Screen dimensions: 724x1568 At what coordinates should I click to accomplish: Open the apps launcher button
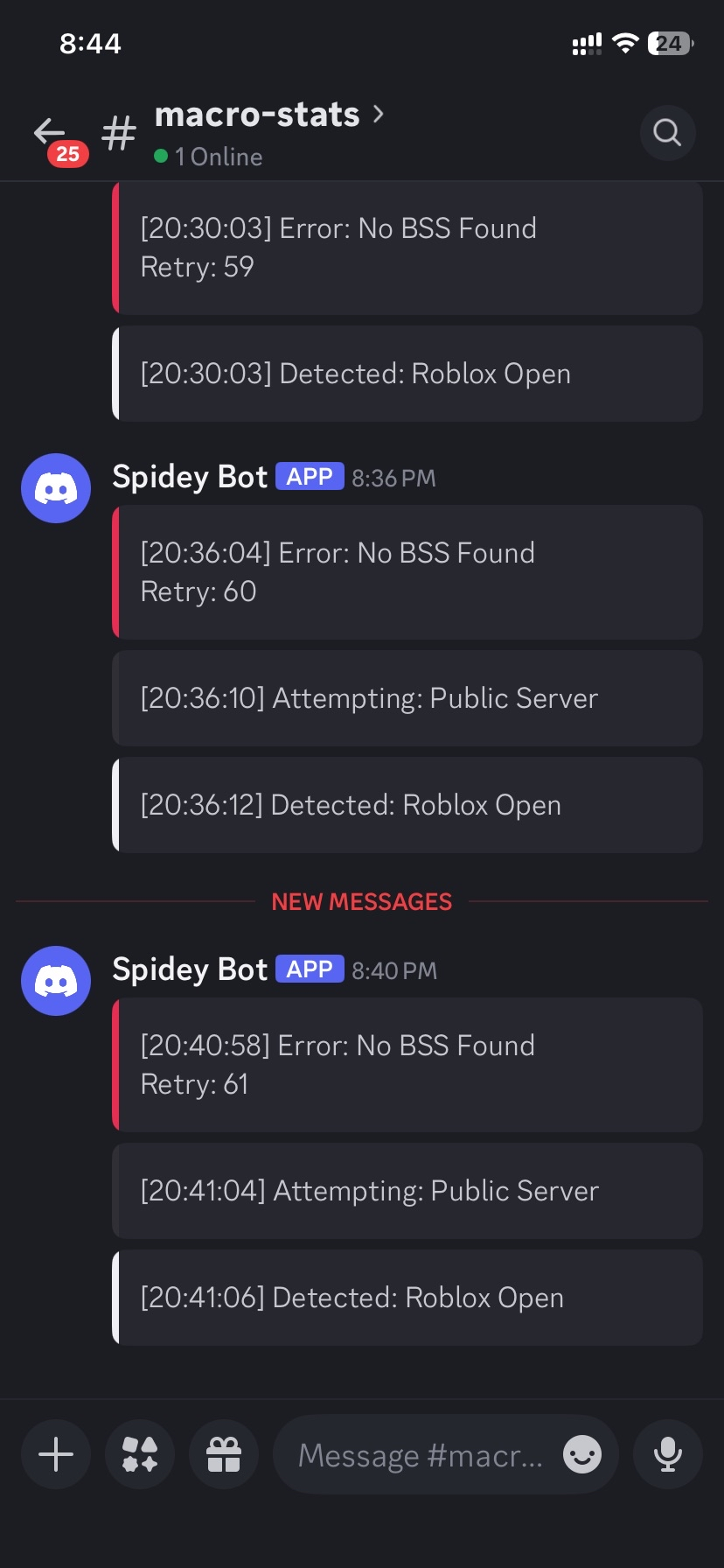(140, 1455)
